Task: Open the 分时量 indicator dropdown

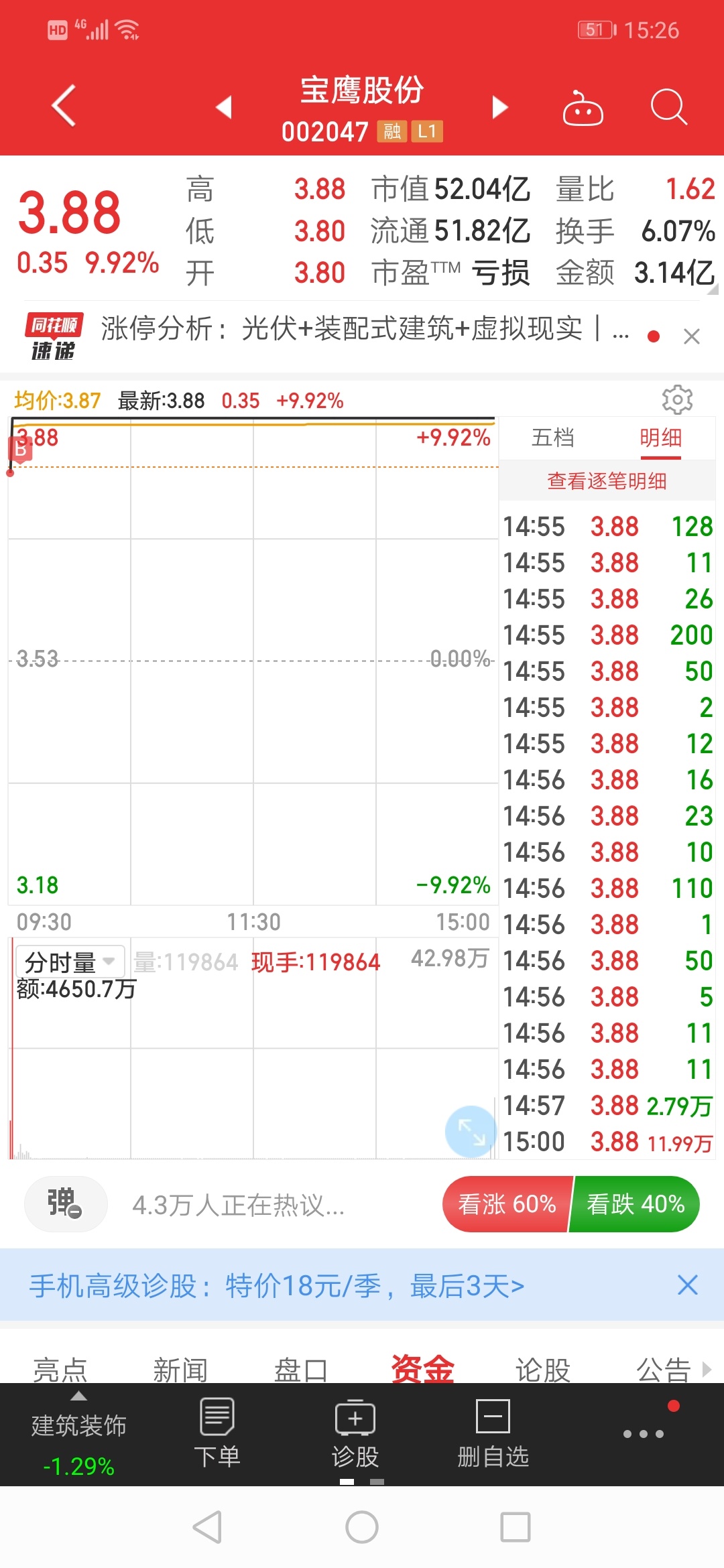Action: tap(70, 962)
